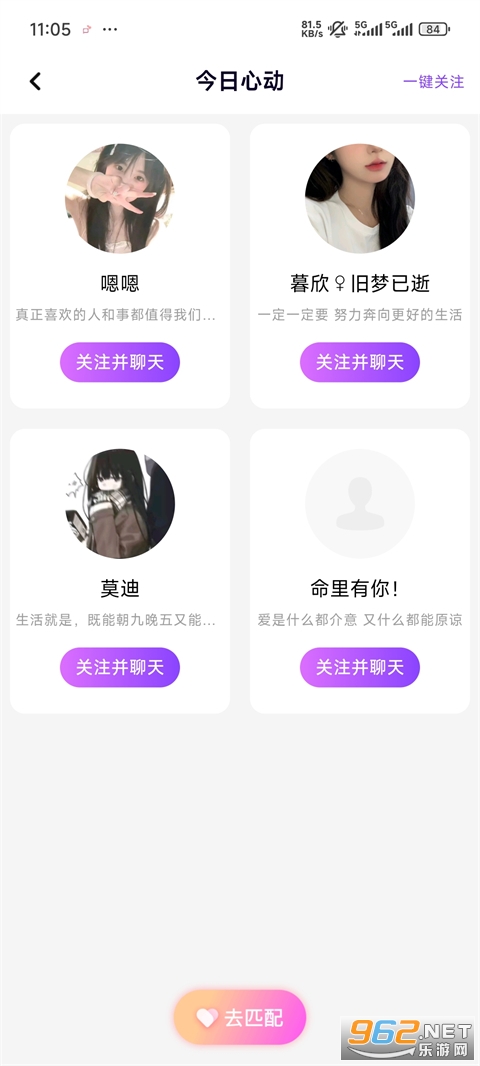Open 暮欣♀旧梦已逝's profile avatar
Viewport: 480px width, 1066px height.
pyautogui.click(x=360, y=198)
